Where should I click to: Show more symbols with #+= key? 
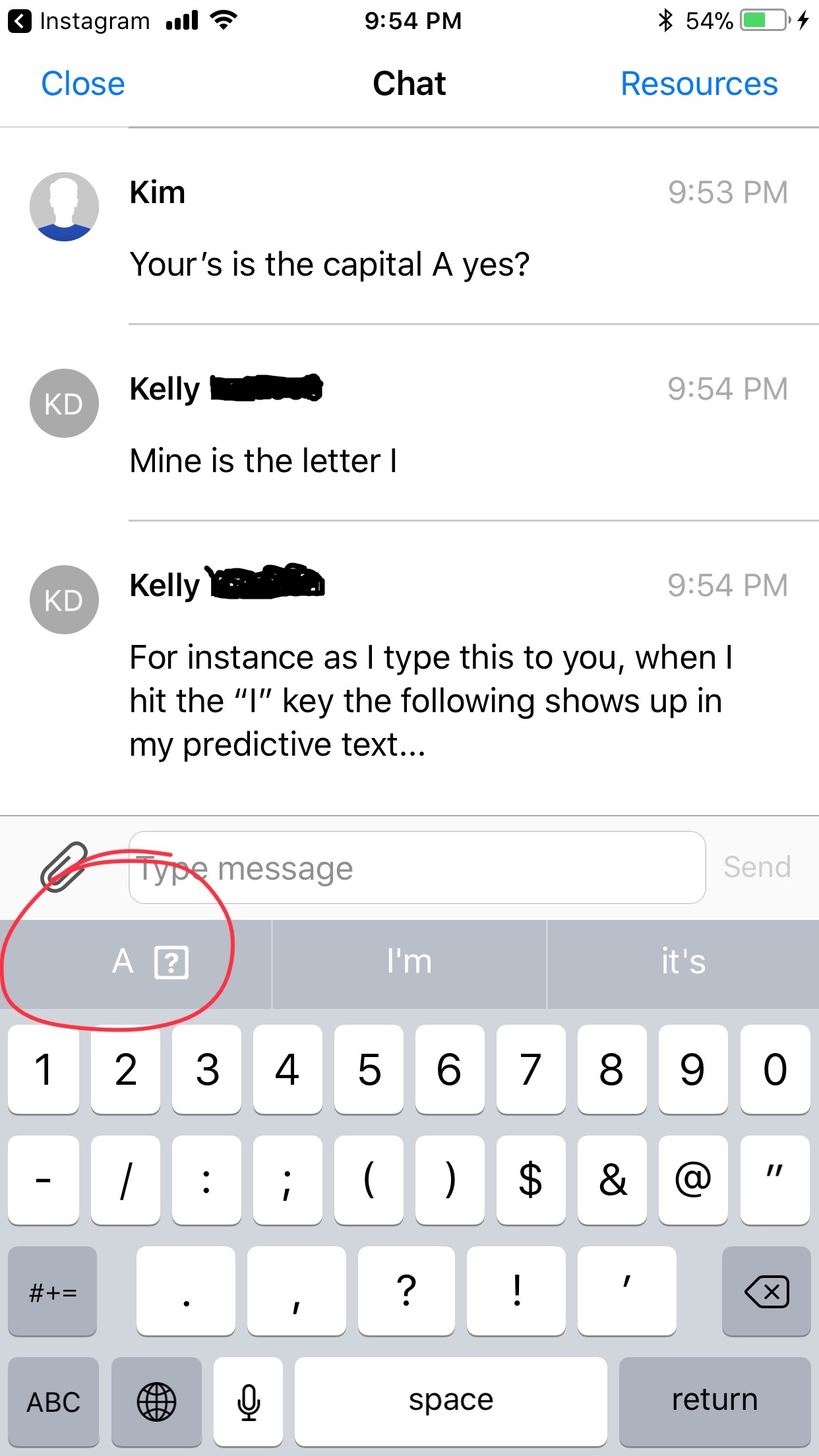coord(53,1291)
